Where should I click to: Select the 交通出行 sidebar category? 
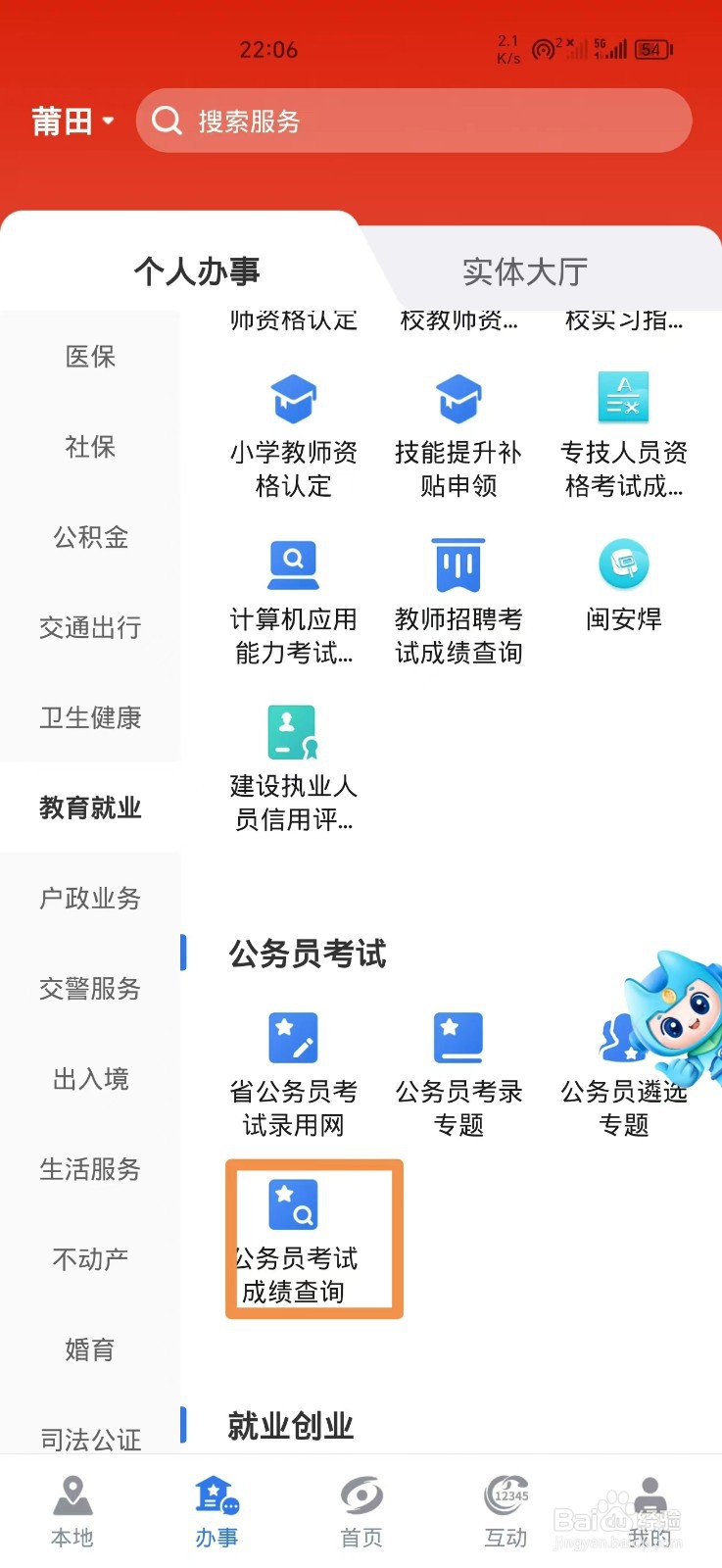(x=90, y=628)
